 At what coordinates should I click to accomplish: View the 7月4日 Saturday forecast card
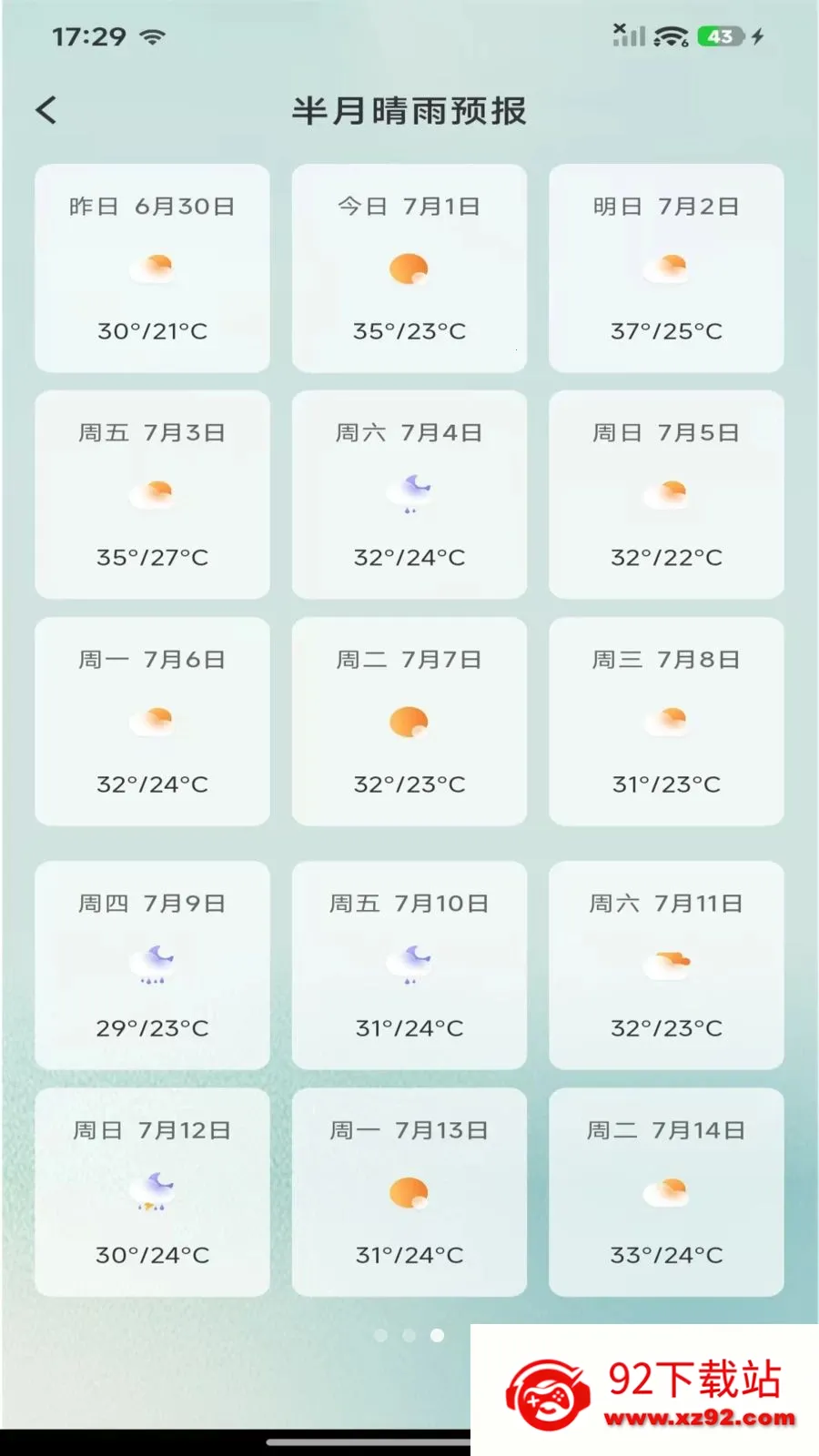(409, 495)
